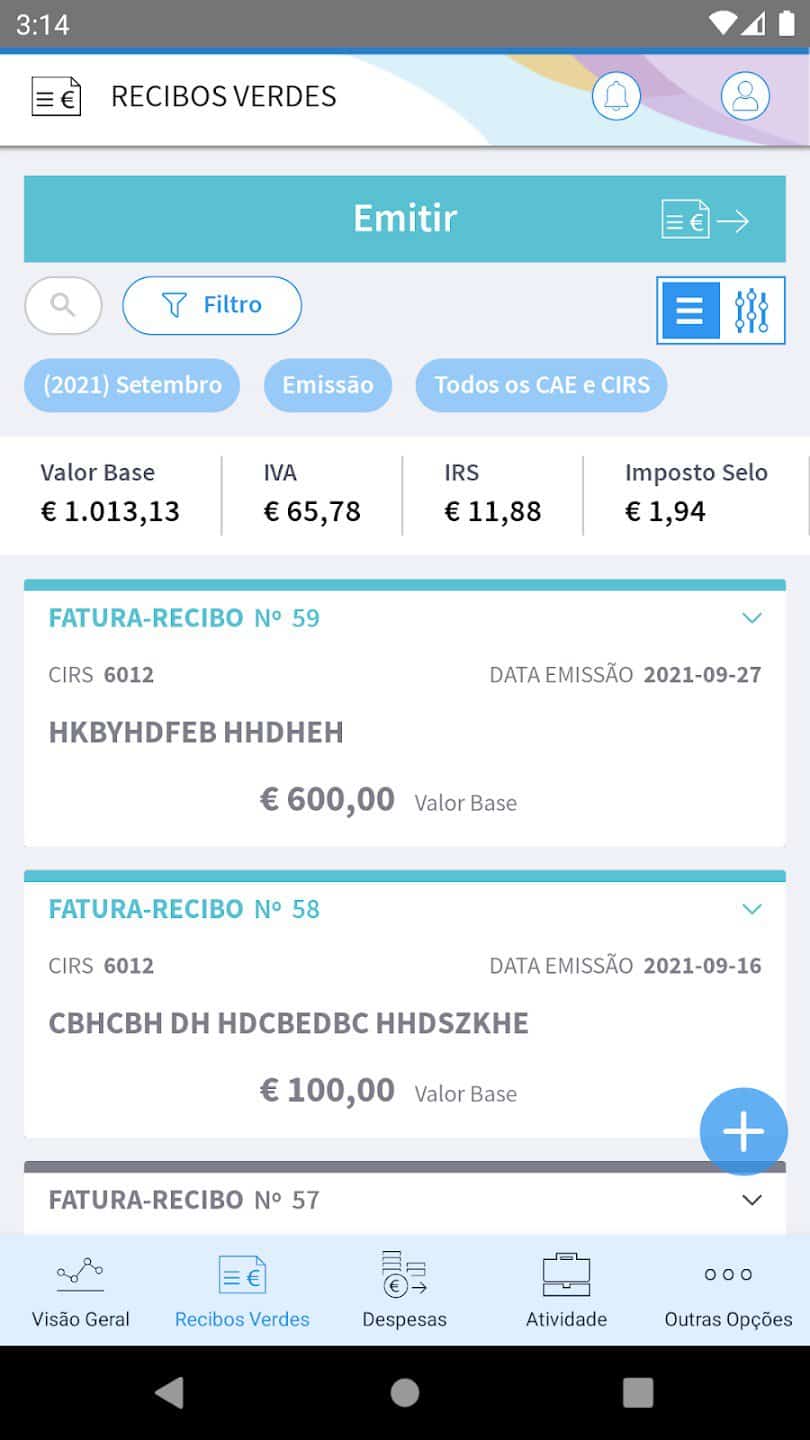810x1440 pixels.
Task: Open the search magnifier
Action: click(63, 305)
